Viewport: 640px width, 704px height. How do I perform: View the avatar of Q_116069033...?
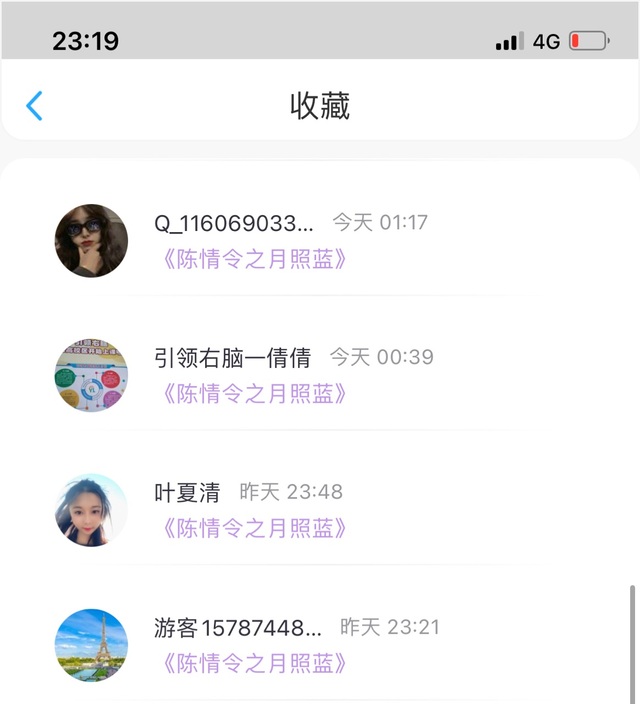point(91,241)
